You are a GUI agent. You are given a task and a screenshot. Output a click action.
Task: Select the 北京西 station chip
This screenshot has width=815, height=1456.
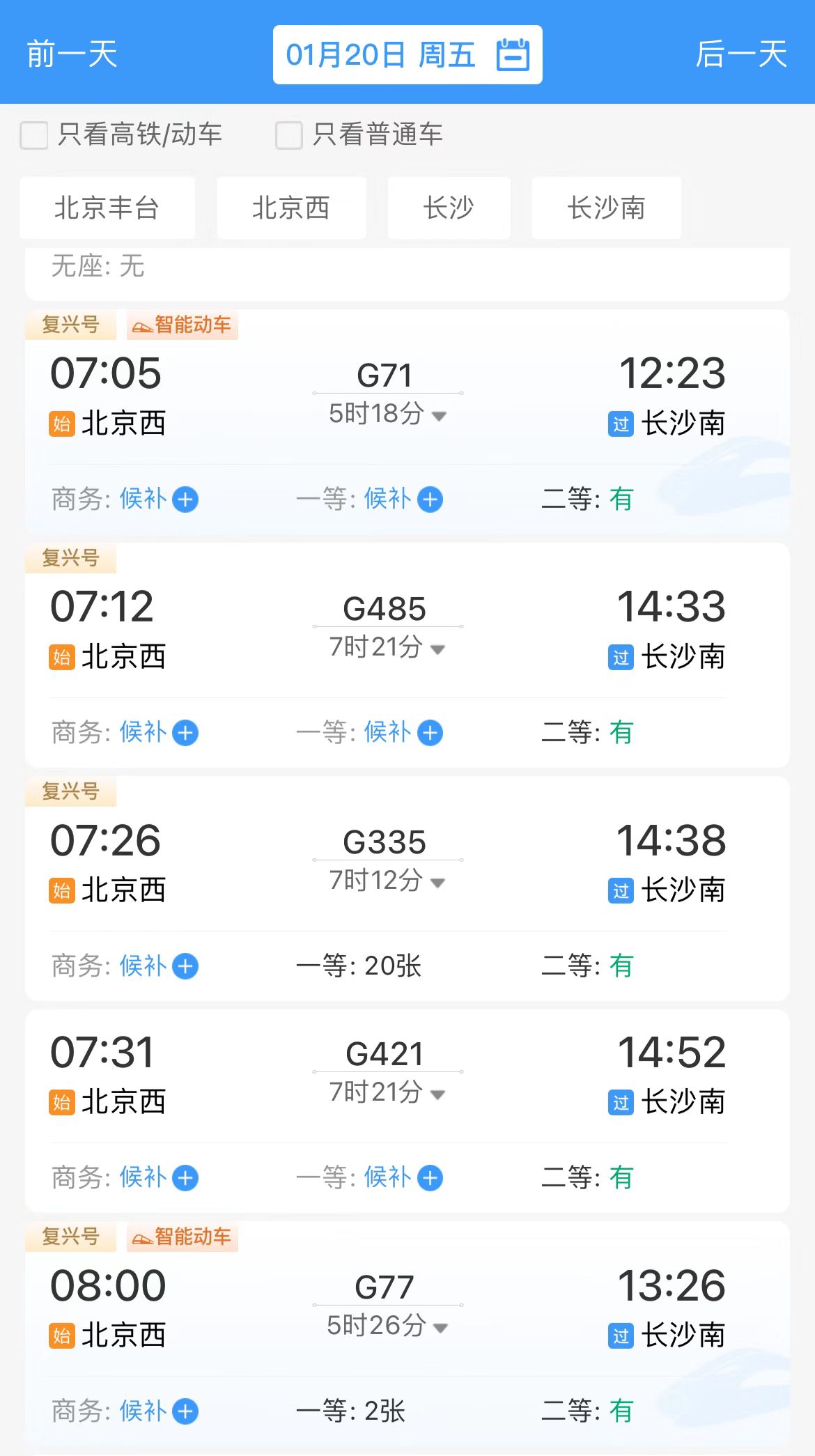coord(291,208)
